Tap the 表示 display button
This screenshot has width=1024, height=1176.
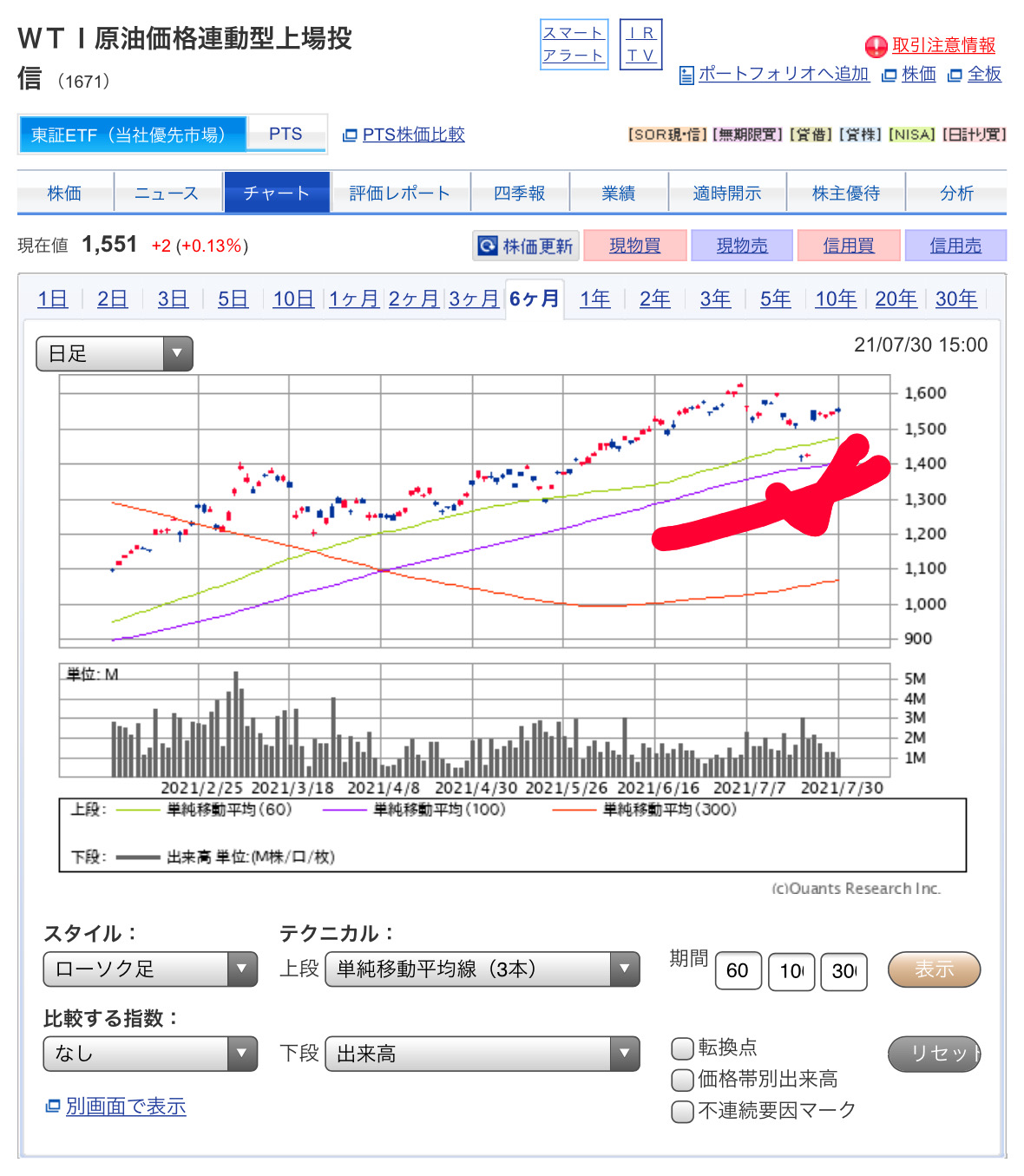[934, 969]
